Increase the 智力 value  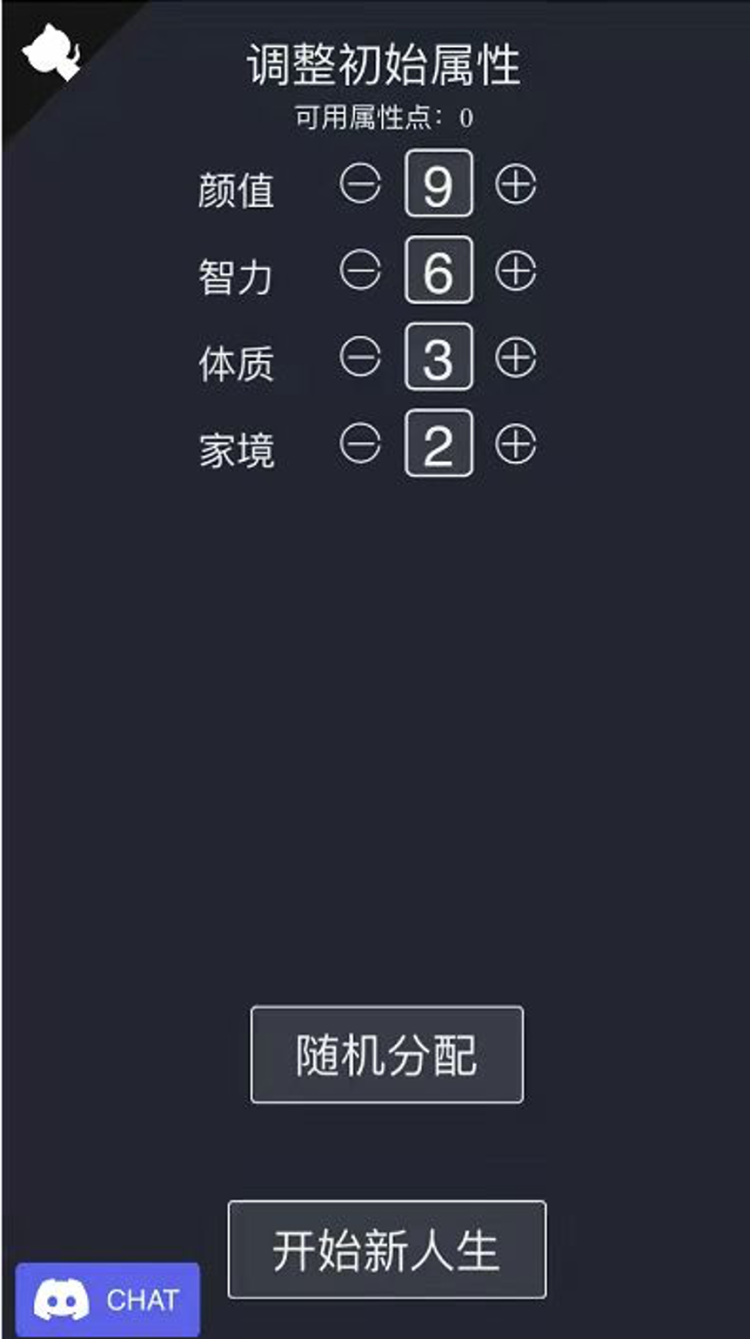click(516, 271)
